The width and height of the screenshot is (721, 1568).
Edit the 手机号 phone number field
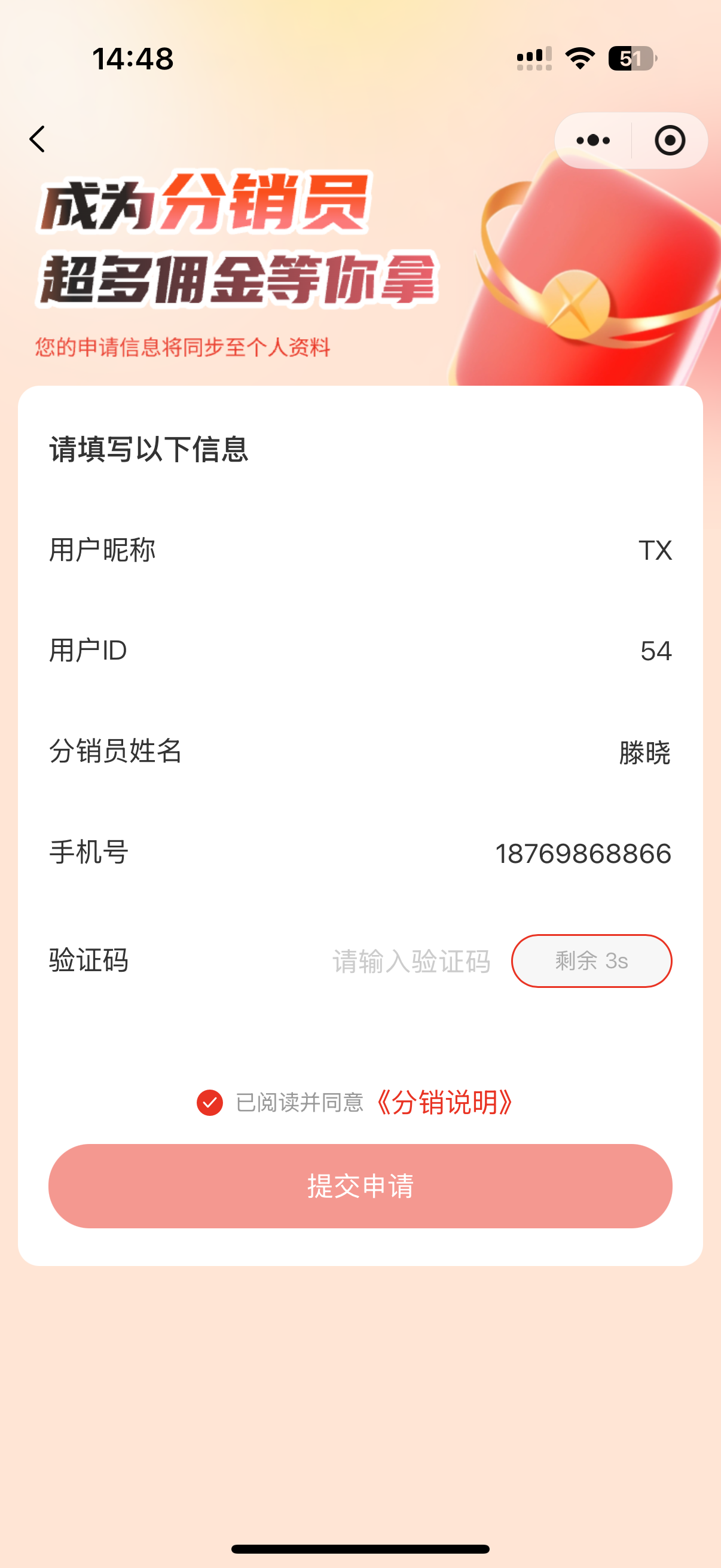point(582,853)
